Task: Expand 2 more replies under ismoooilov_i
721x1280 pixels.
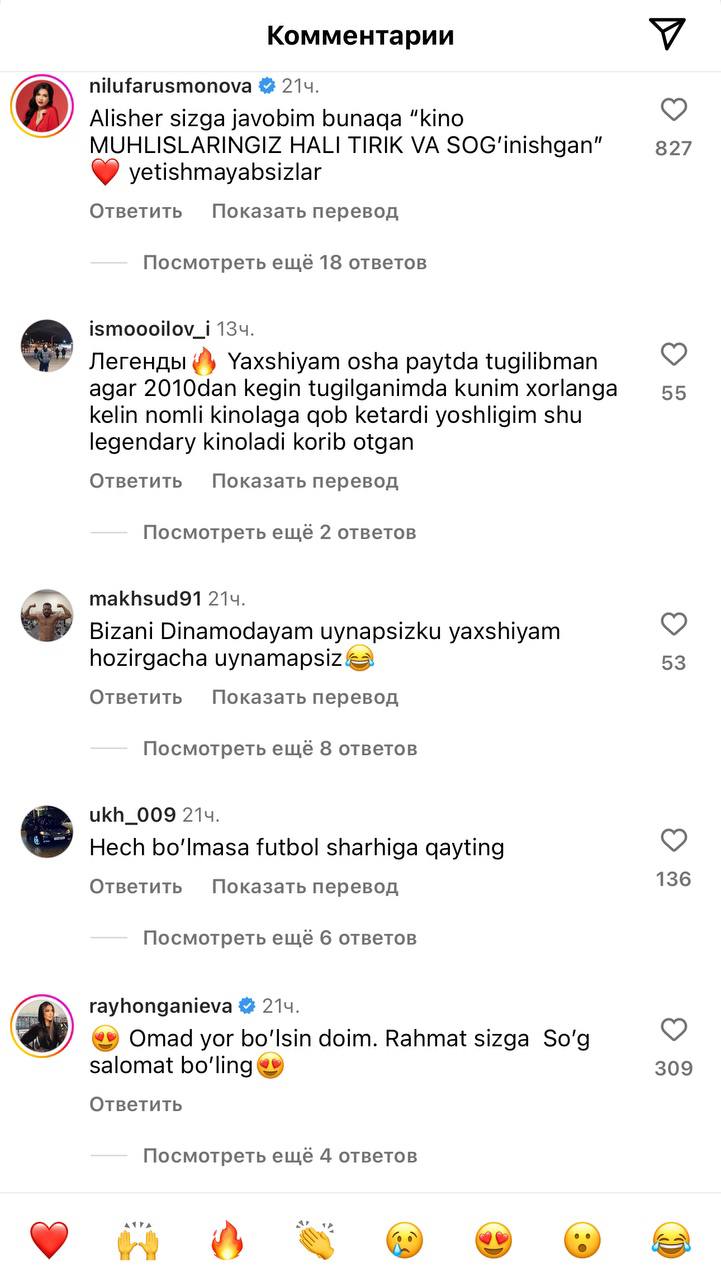Action: [x=279, y=532]
